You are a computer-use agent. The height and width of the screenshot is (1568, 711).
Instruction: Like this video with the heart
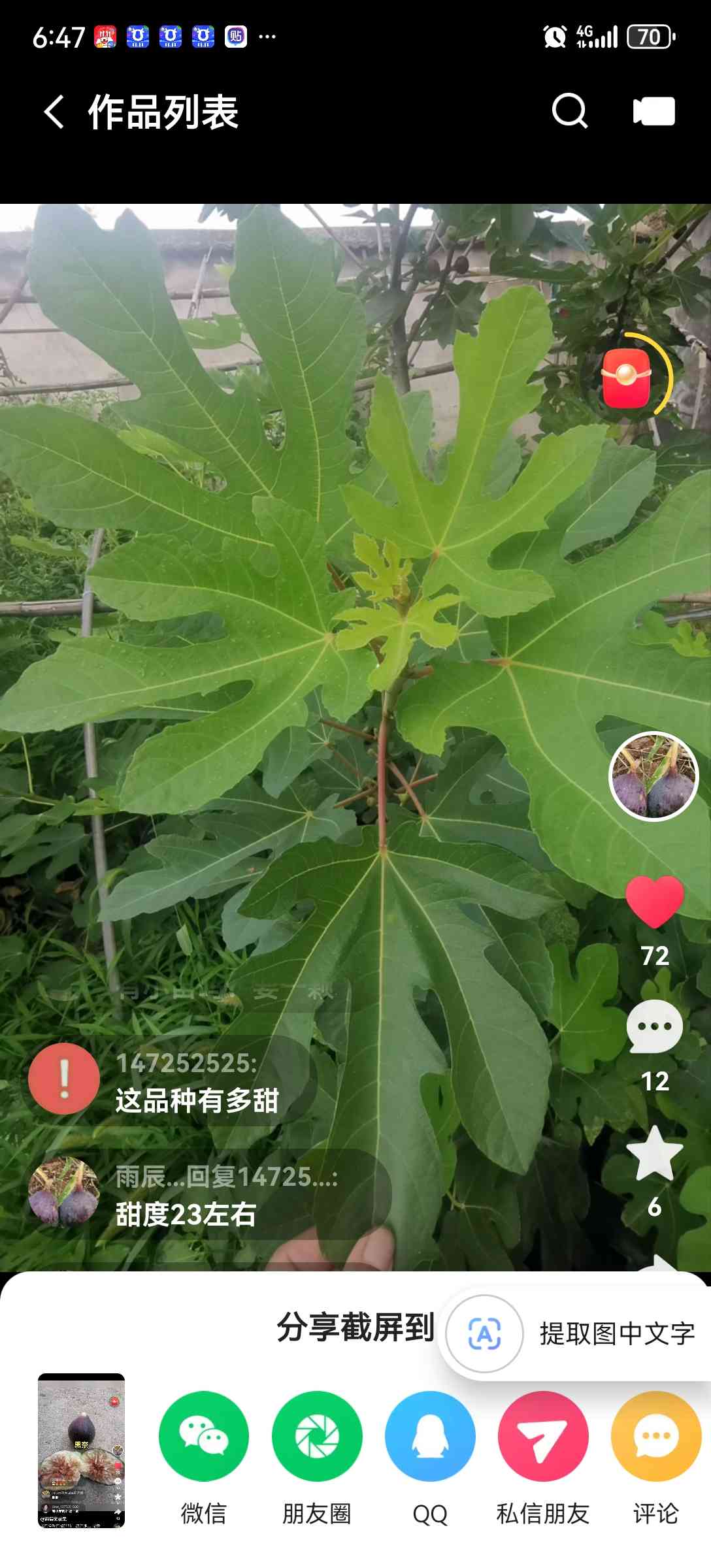654,902
